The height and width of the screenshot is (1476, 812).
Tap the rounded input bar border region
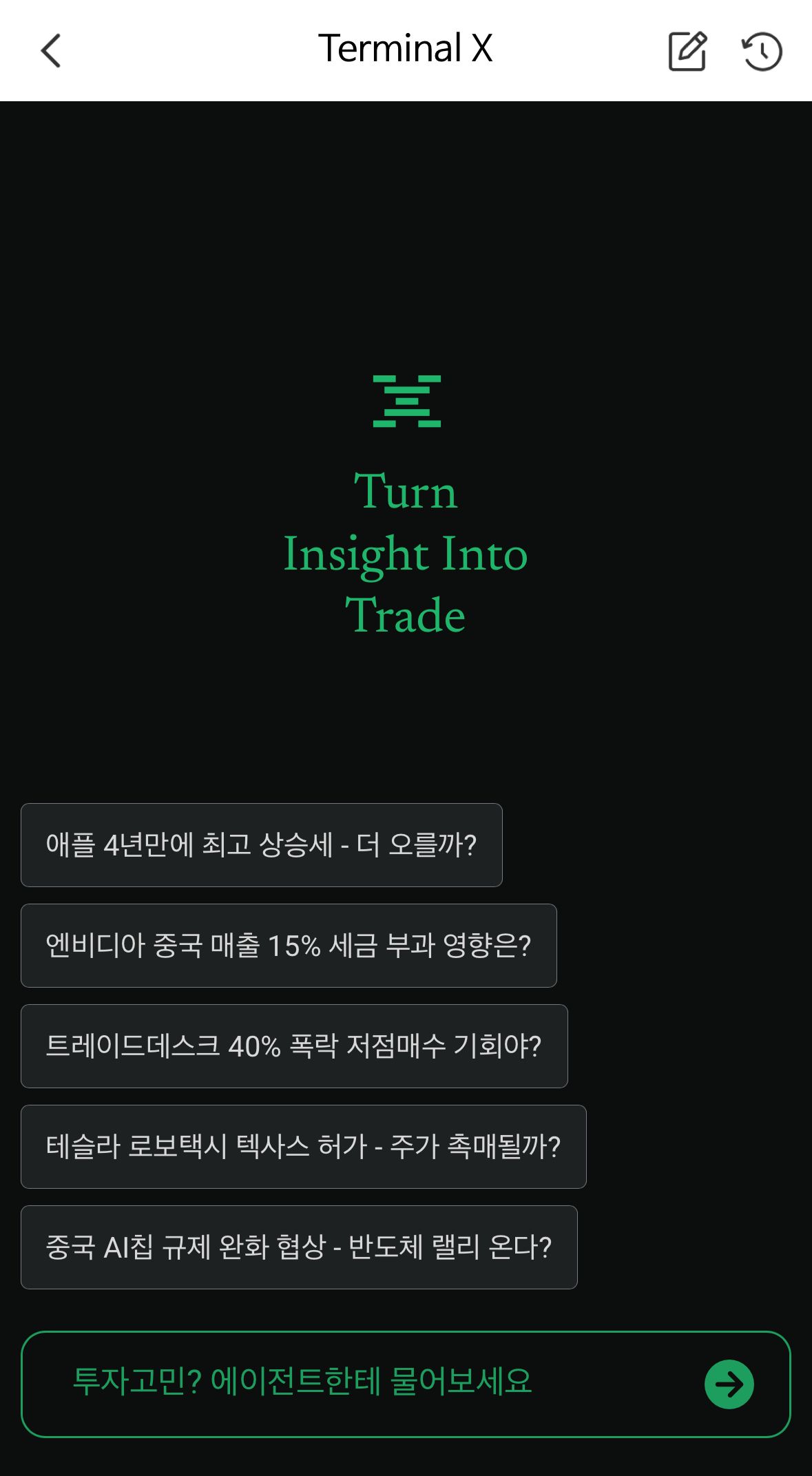click(406, 1384)
